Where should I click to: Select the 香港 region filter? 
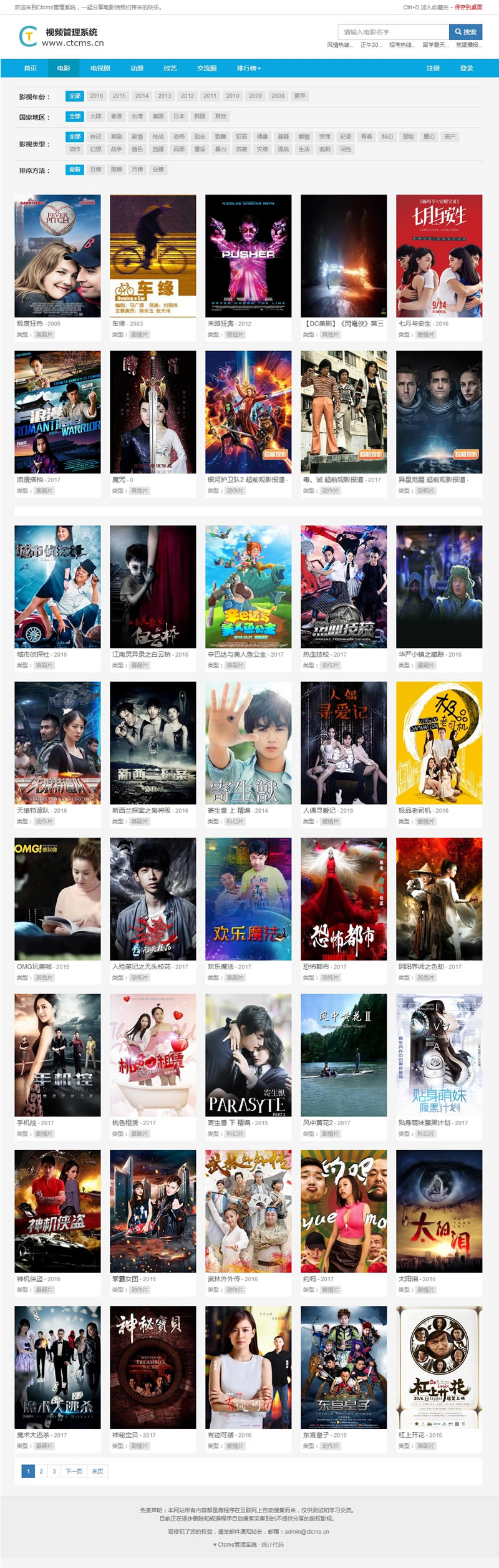click(117, 117)
